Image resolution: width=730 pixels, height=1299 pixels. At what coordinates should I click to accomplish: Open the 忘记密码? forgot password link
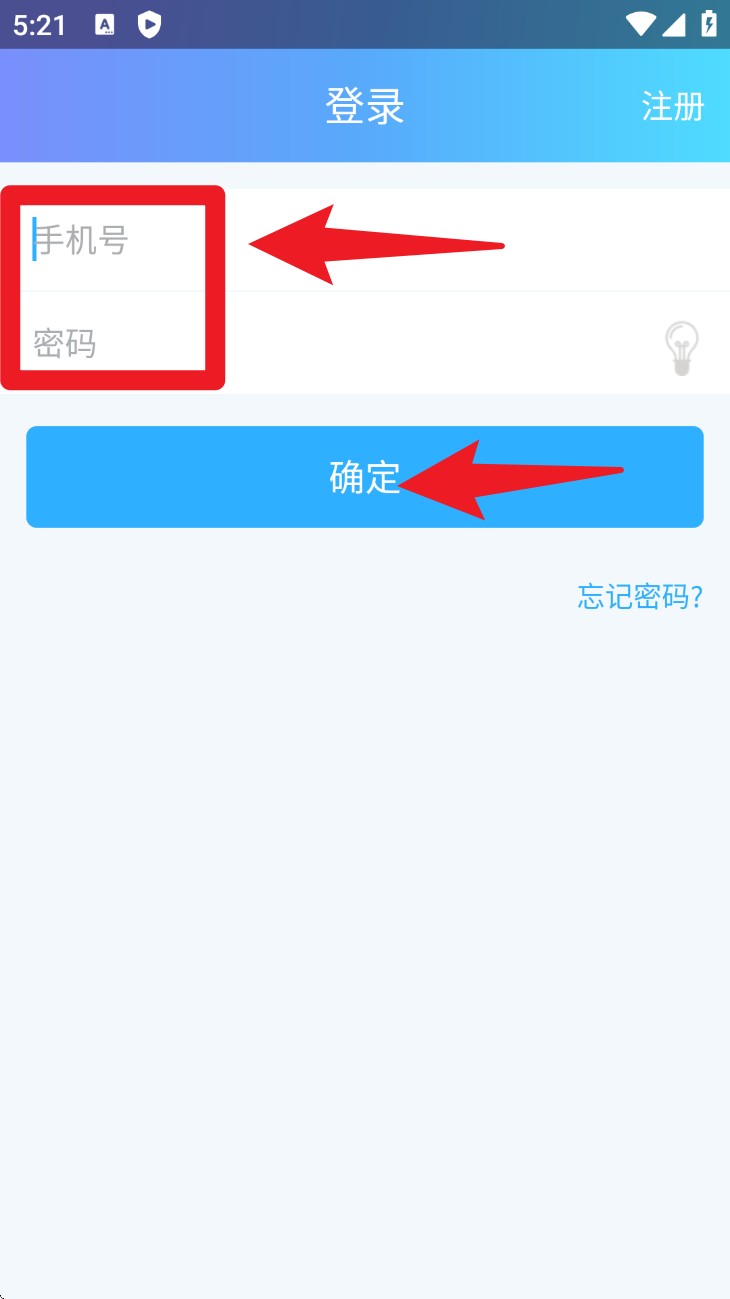[640, 597]
